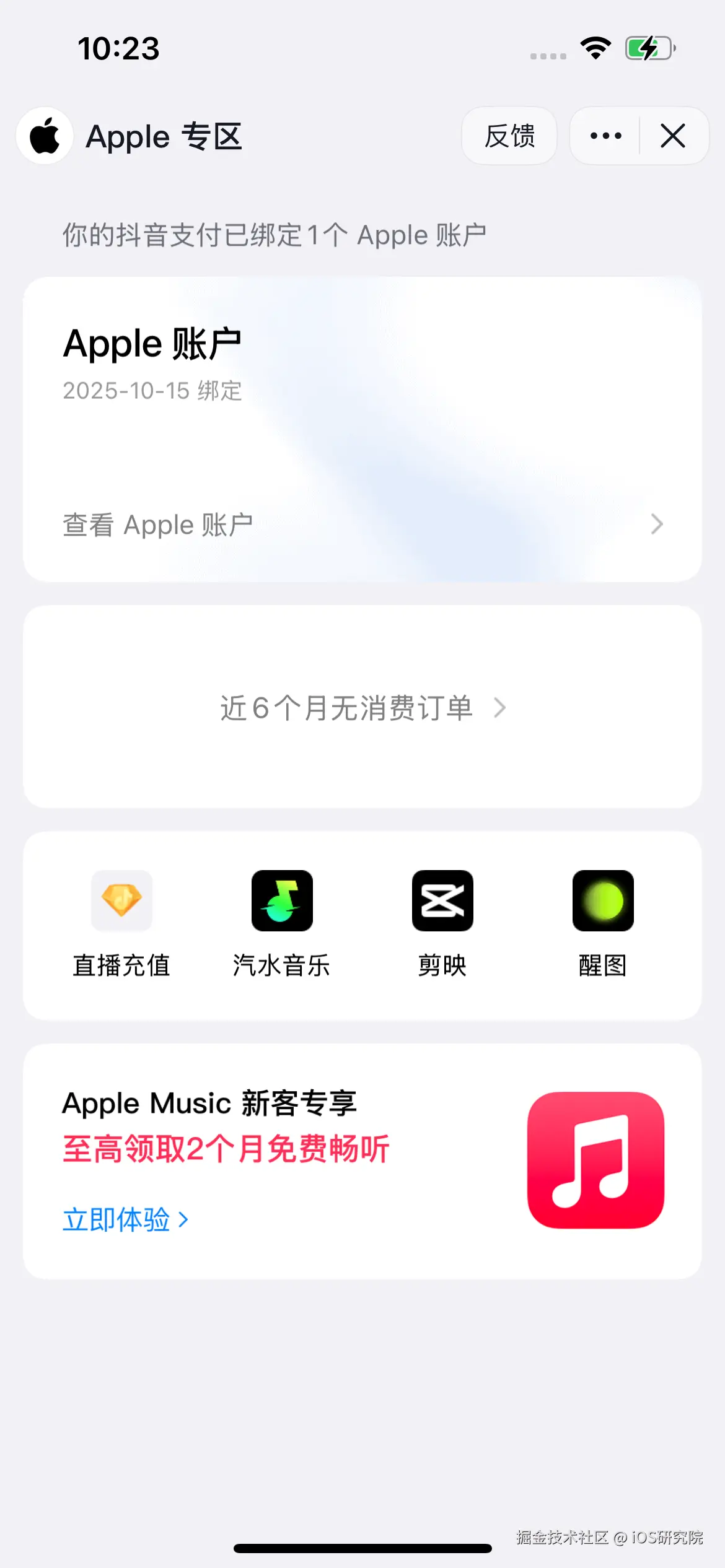Close the Apple 专区 mini program
725x1568 pixels.
(673, 136)
